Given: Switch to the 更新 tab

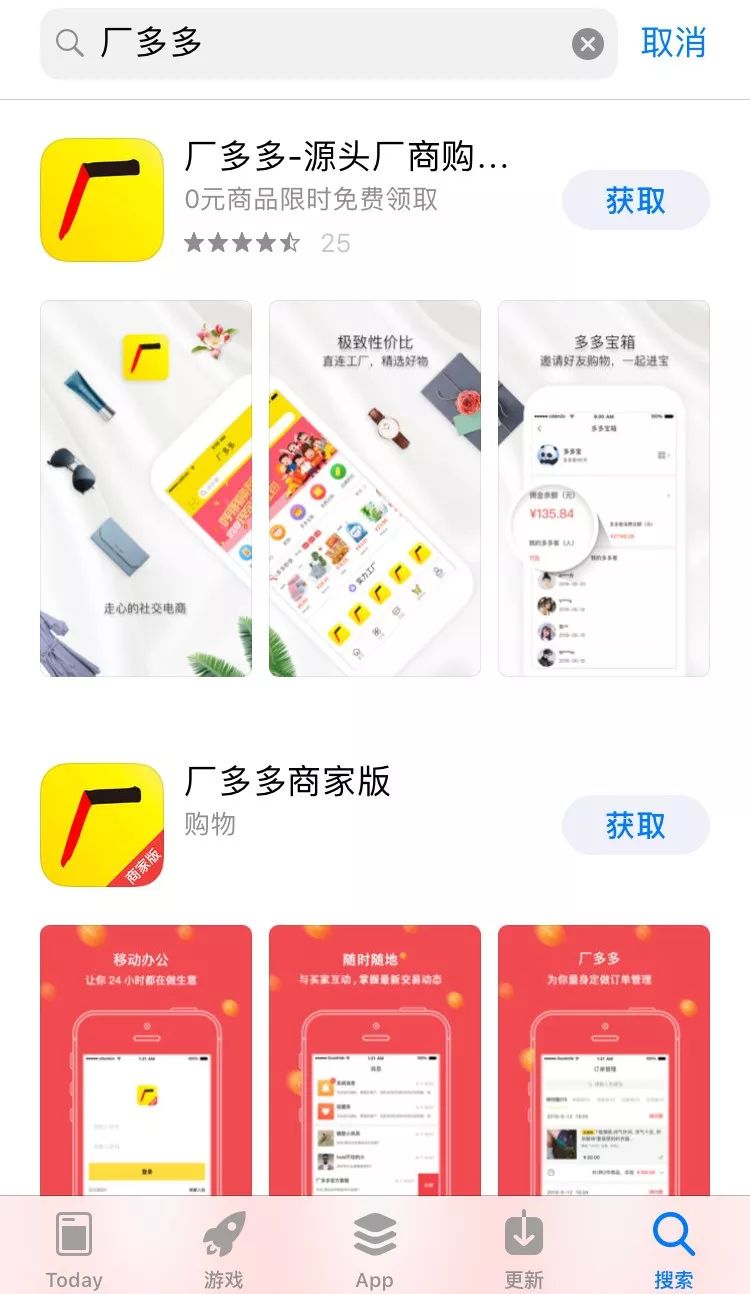Looking at the screenshot, I should pyautogui.click(x=524, y=1250).
